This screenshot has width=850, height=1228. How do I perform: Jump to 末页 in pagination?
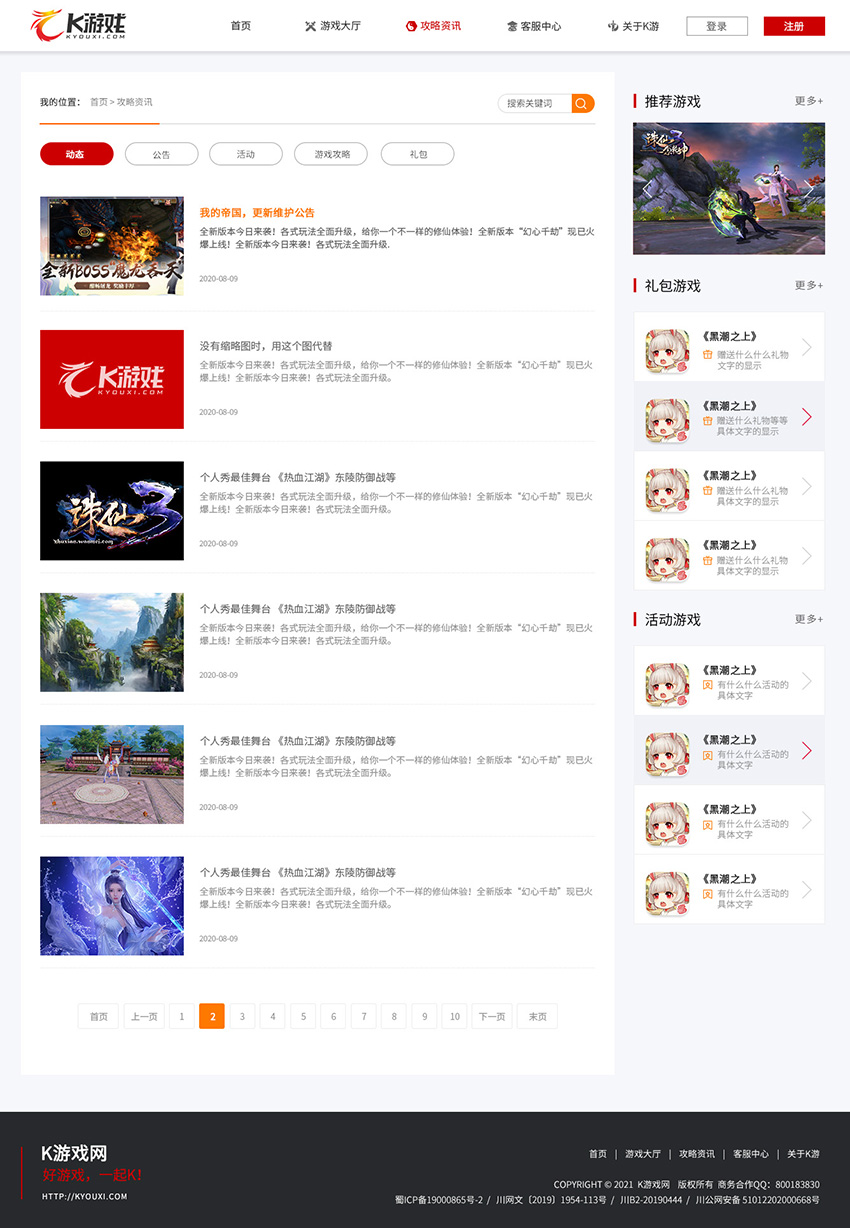pyautogui.click(x=537, y=1016)
